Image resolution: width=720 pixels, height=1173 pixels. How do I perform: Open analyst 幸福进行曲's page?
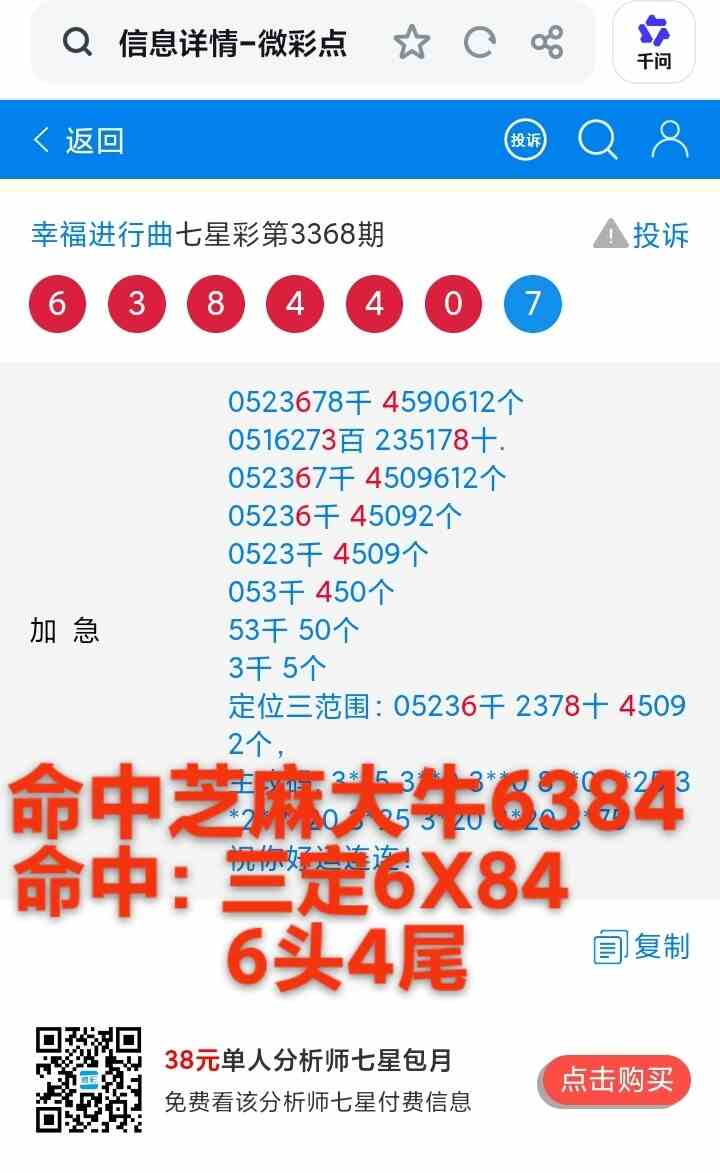[102, 234]
